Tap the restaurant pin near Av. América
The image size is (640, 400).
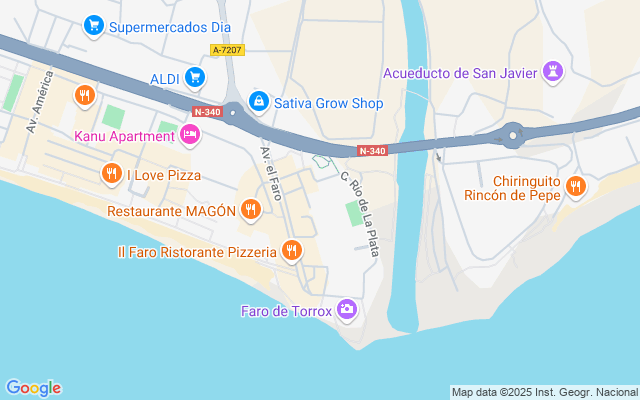pyautogui.click(x=84, y=95)
